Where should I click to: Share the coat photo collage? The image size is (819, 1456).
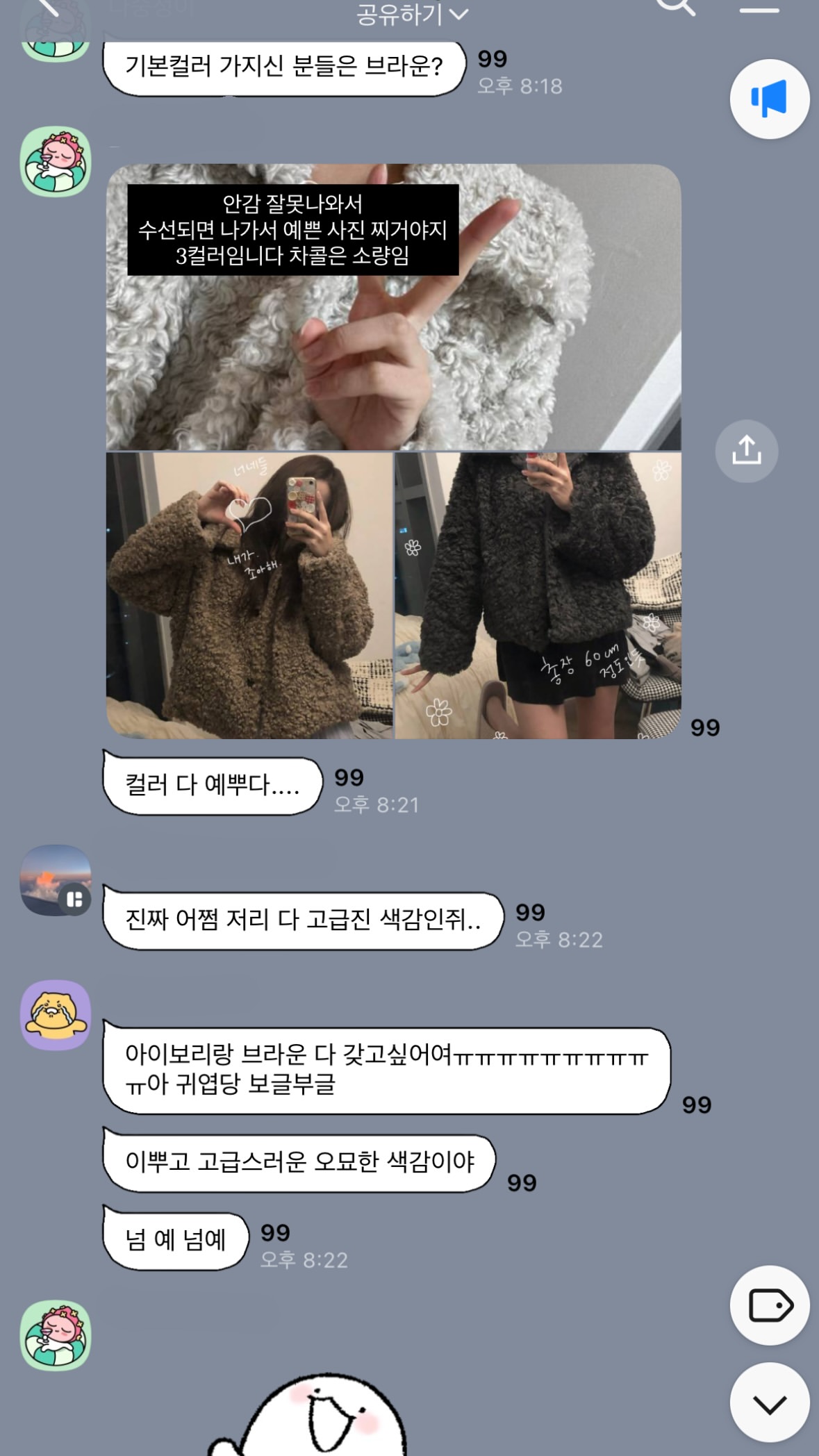[x=746, y=451]
